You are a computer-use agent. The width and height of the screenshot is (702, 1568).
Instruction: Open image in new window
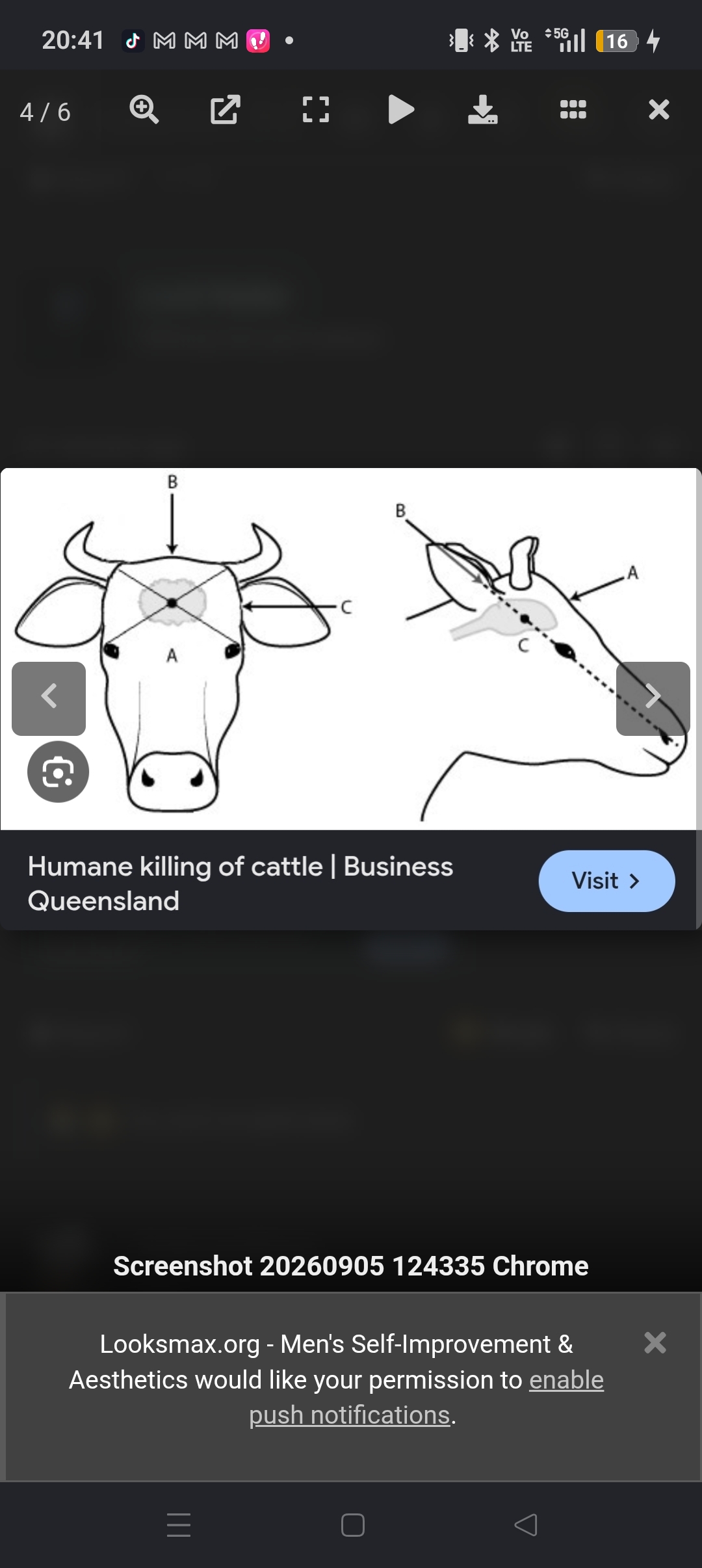coord(226,109)
